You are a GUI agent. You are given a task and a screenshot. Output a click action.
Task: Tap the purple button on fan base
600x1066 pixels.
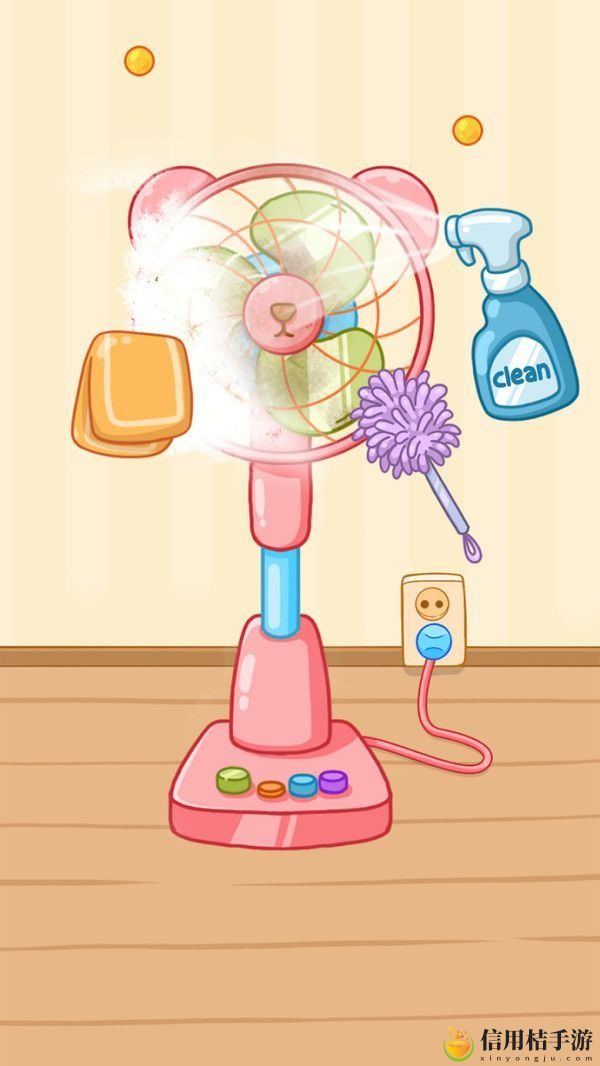point(333,781)
